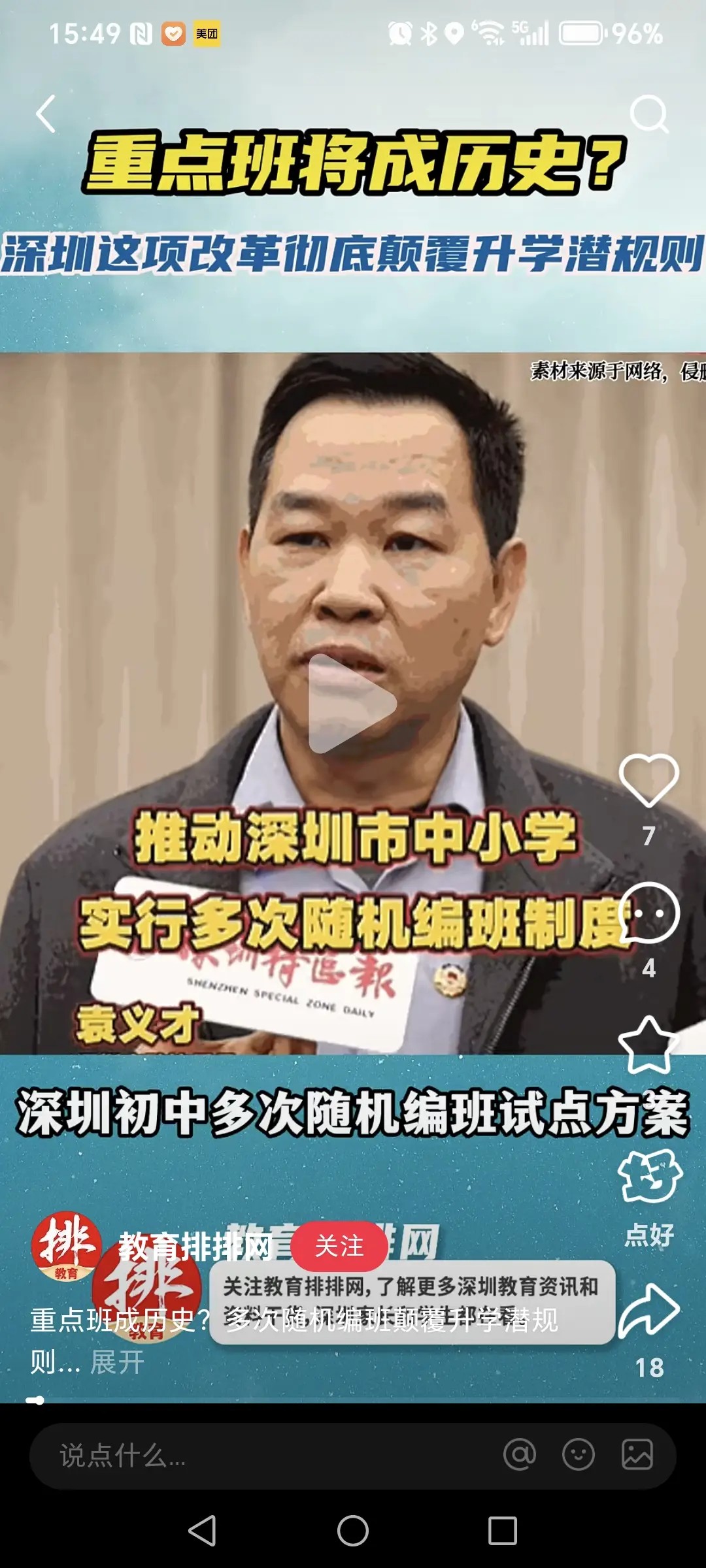Save video with the star icon

coord(648,1045)
